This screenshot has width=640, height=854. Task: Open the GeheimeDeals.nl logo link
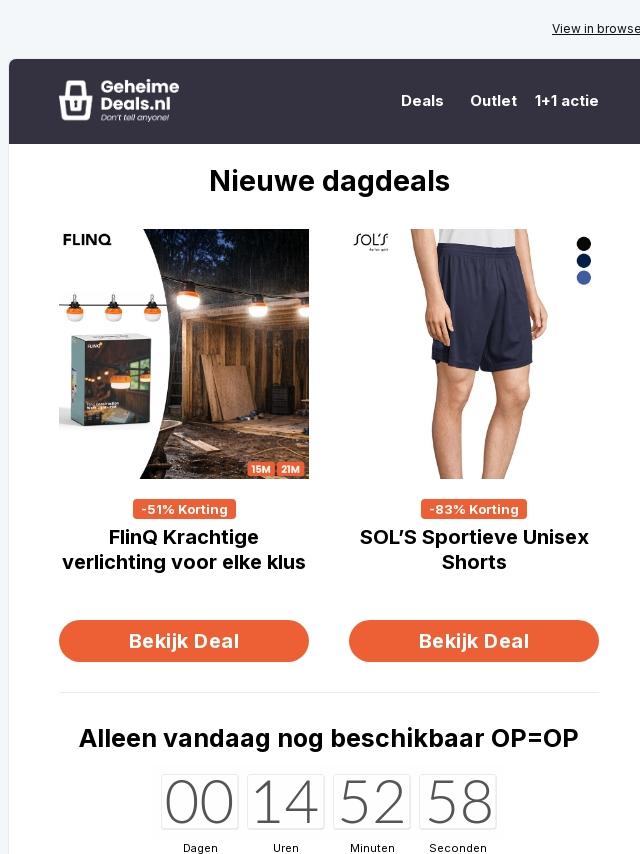pos(119,101)
